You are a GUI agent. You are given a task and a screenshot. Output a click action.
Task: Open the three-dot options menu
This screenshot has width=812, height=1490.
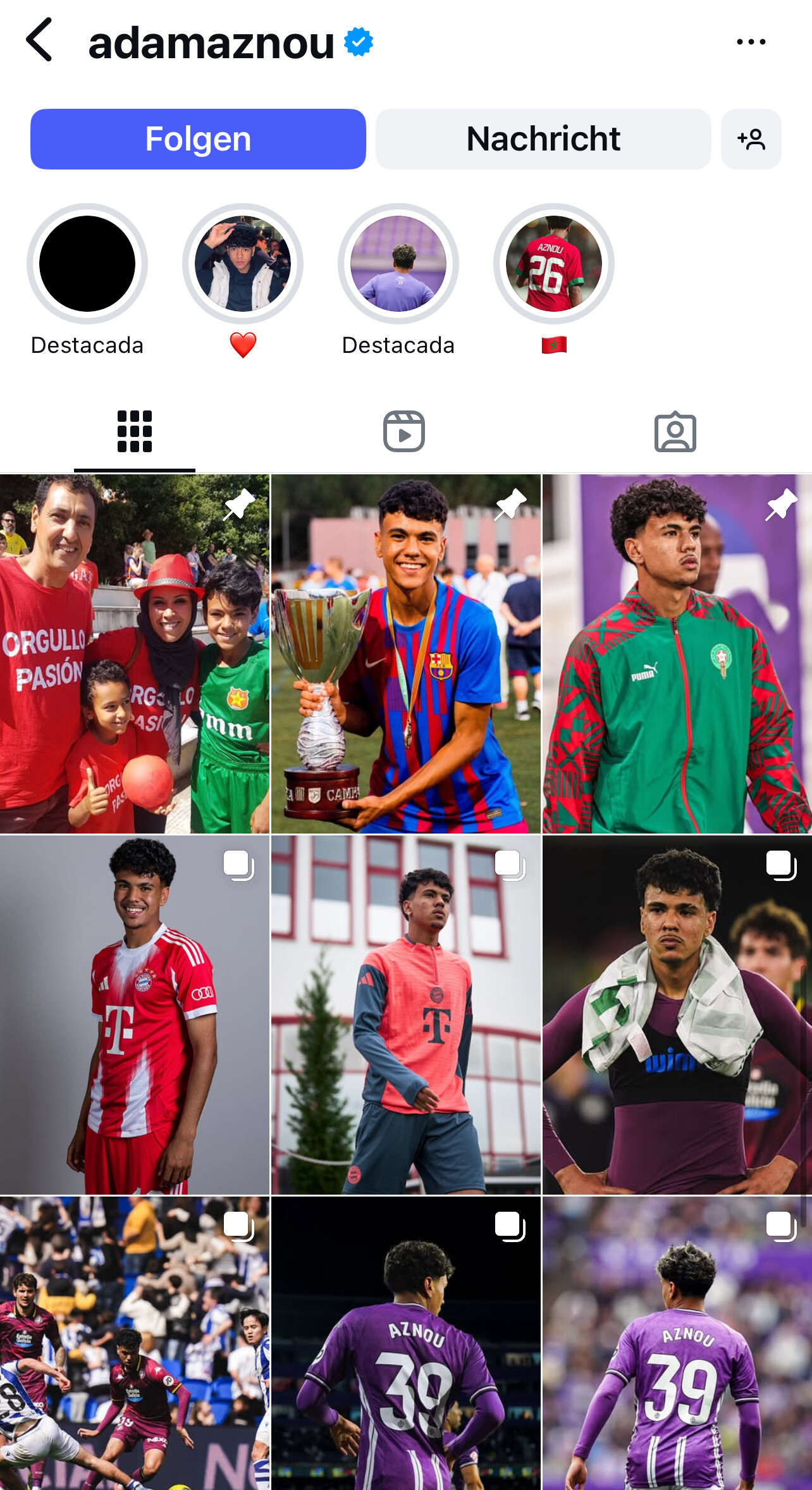pos(751,42)
